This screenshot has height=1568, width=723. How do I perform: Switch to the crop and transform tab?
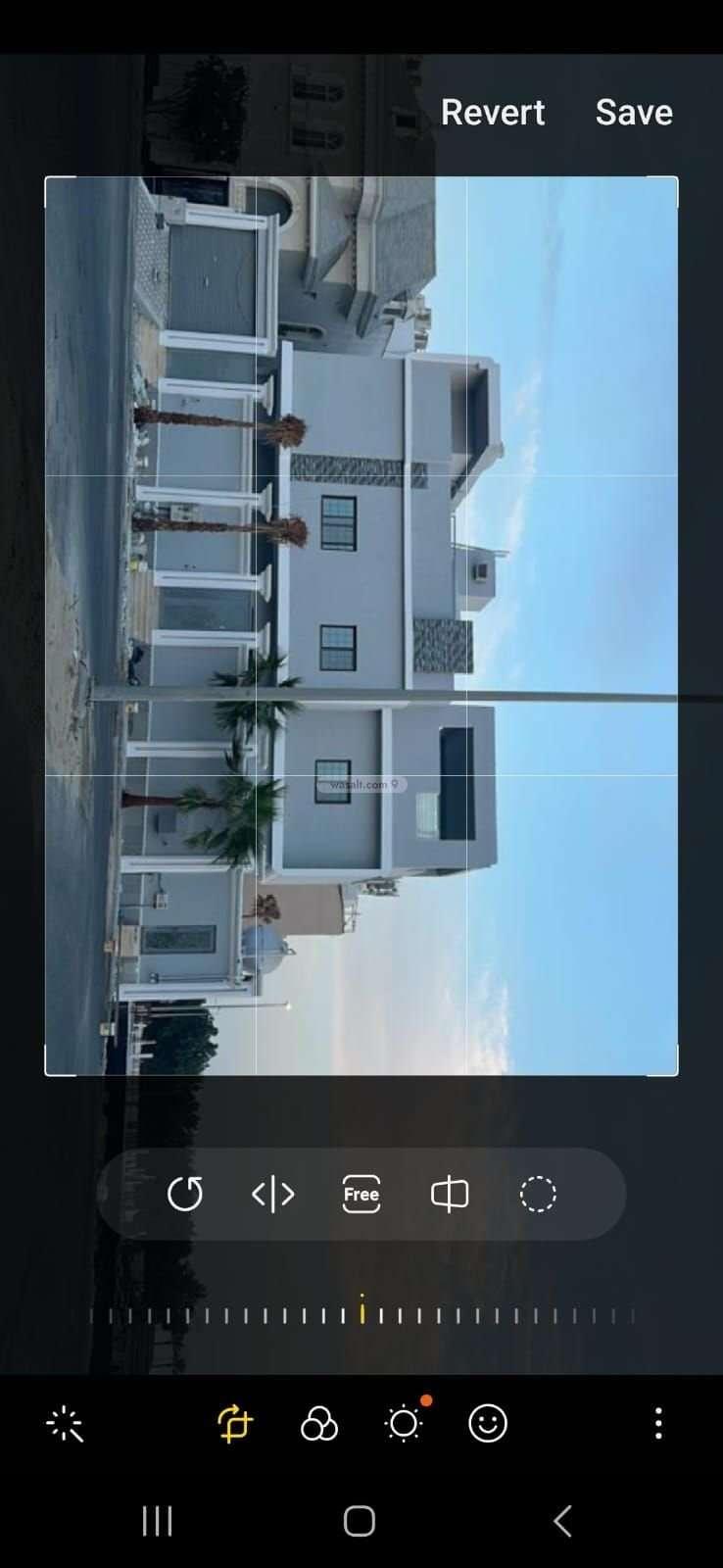tap(235, 1424)
